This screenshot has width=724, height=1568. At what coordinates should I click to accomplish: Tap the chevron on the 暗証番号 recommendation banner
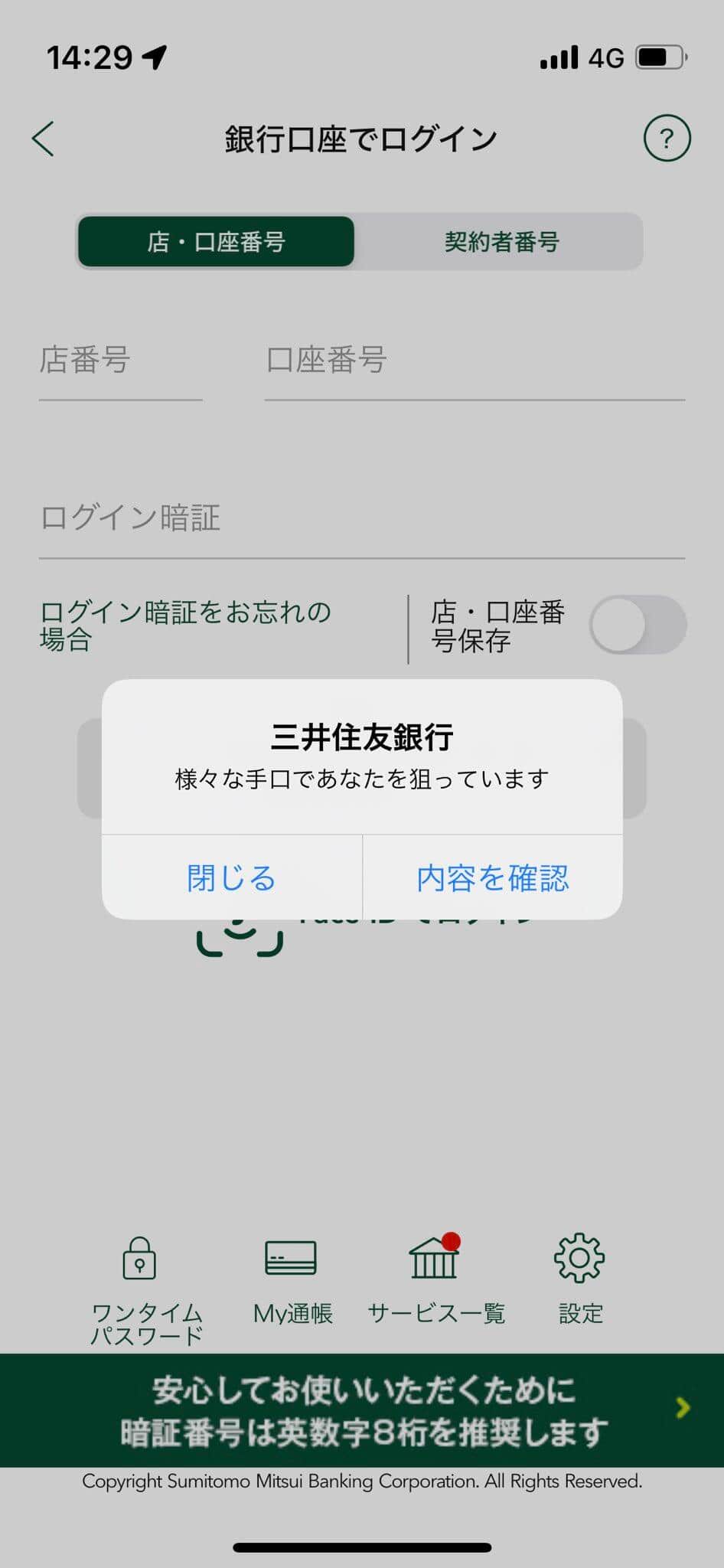click(682, 1409)
